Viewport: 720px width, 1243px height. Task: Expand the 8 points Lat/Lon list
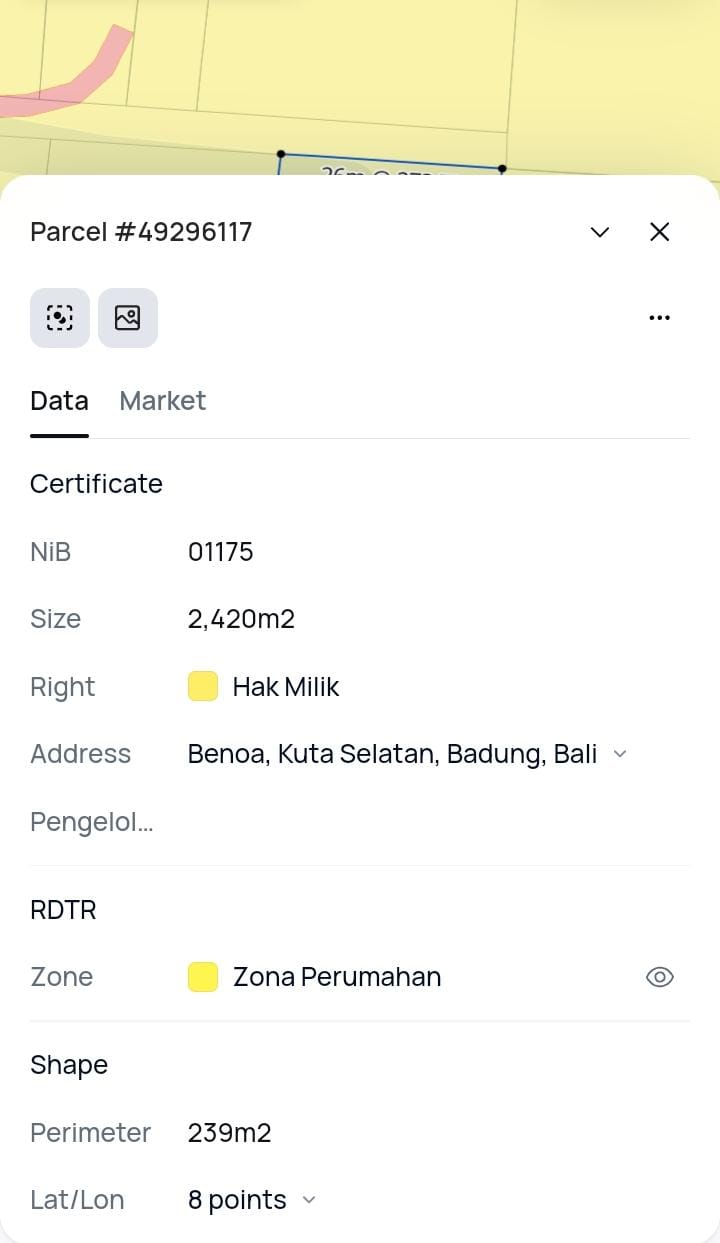tap(309, 1200)
